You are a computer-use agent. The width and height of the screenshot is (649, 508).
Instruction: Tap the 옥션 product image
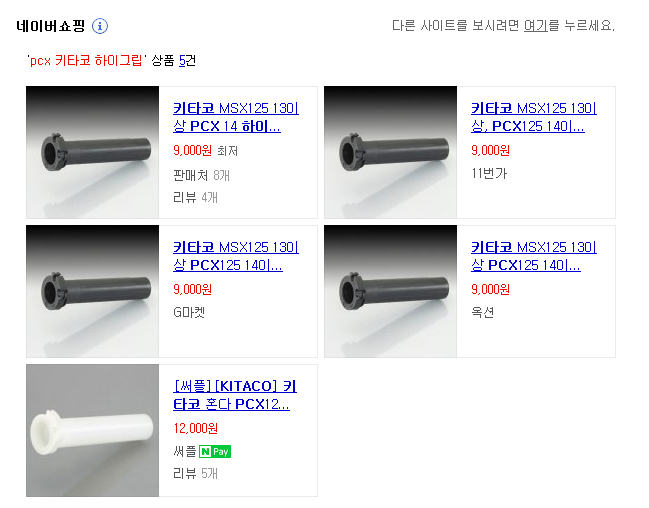(x=390, y=291)
